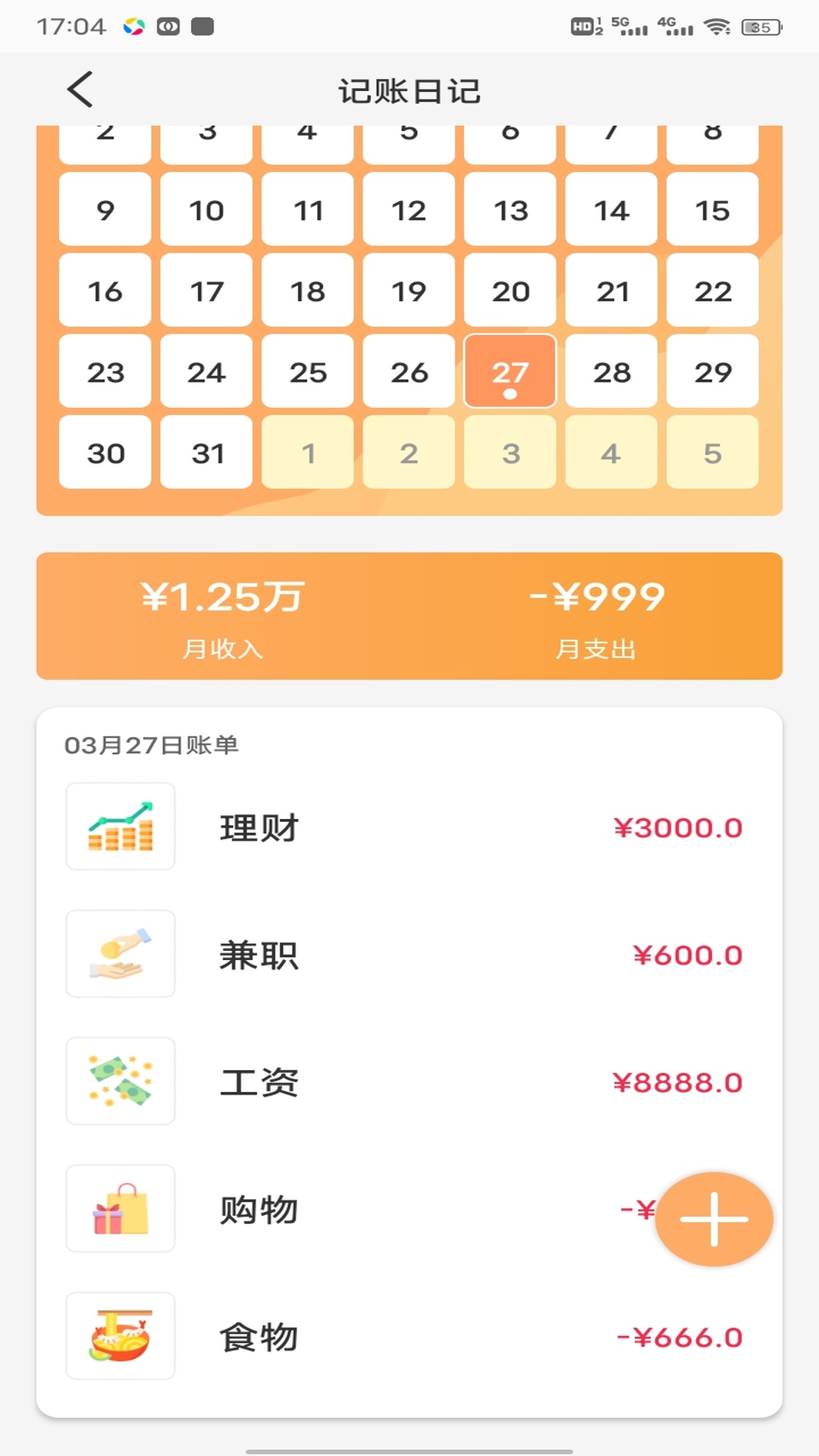This screenshot has width=819, height=1456.
Task: Click the 工资 salary cash icon
Action: pos(120,1081)
